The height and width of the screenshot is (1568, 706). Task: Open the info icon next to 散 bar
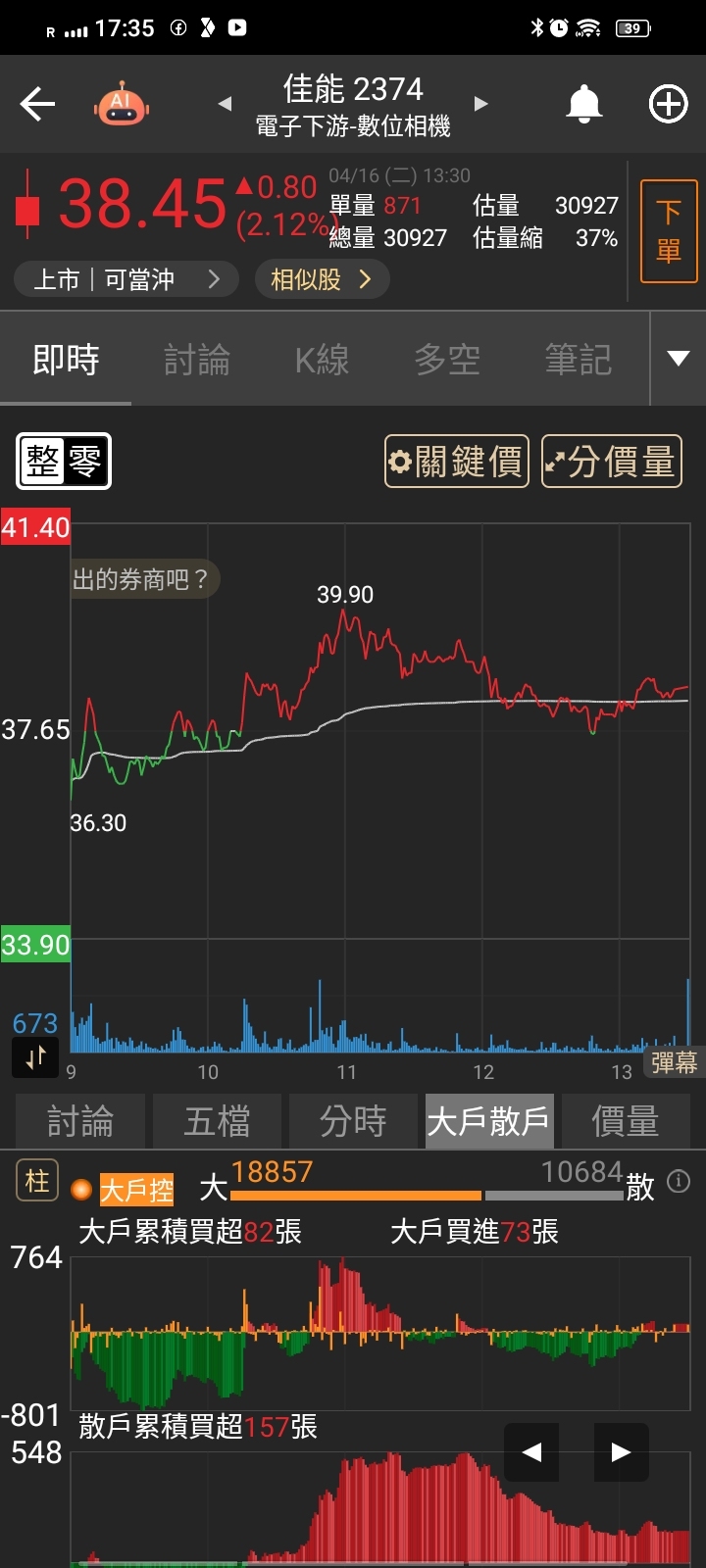[680, 1182]
